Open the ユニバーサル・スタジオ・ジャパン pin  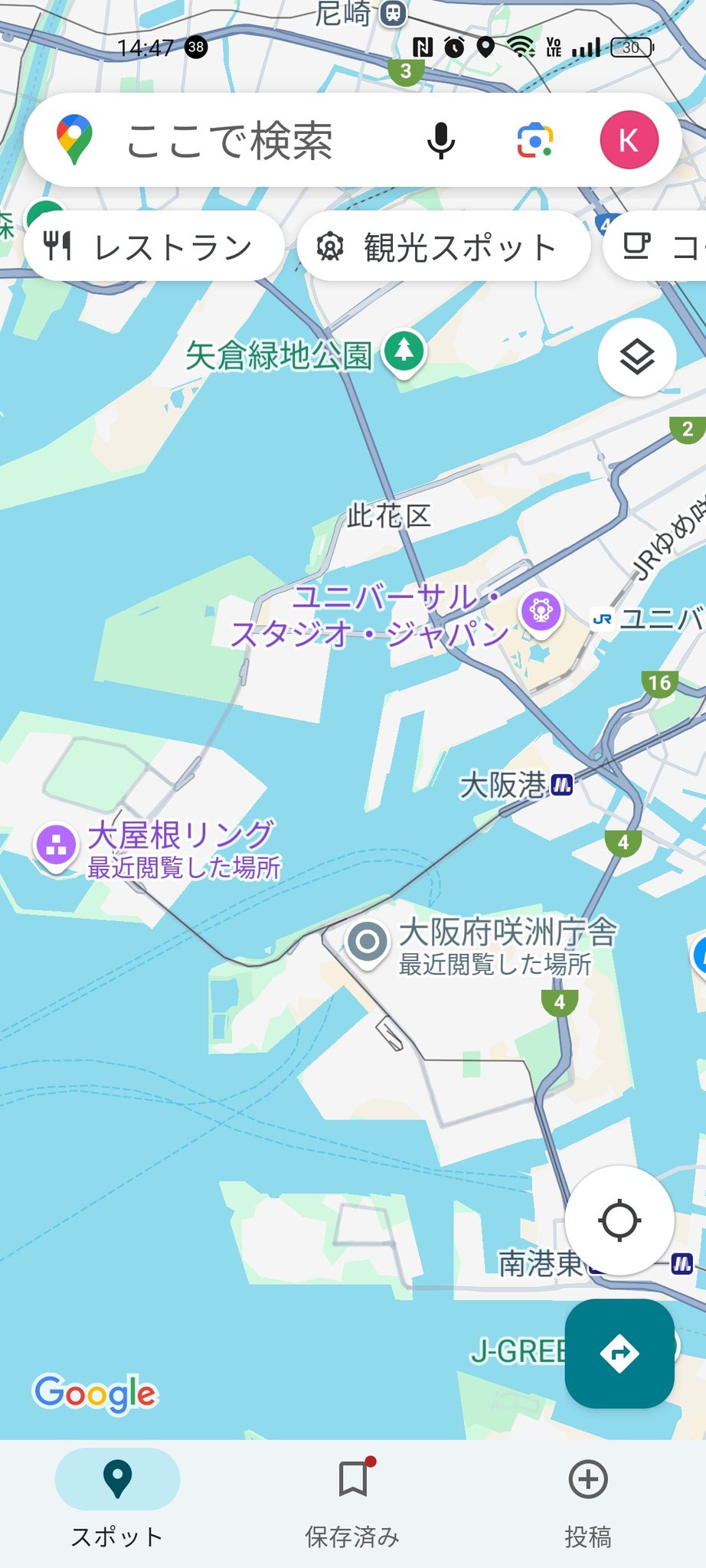[541, 612]
